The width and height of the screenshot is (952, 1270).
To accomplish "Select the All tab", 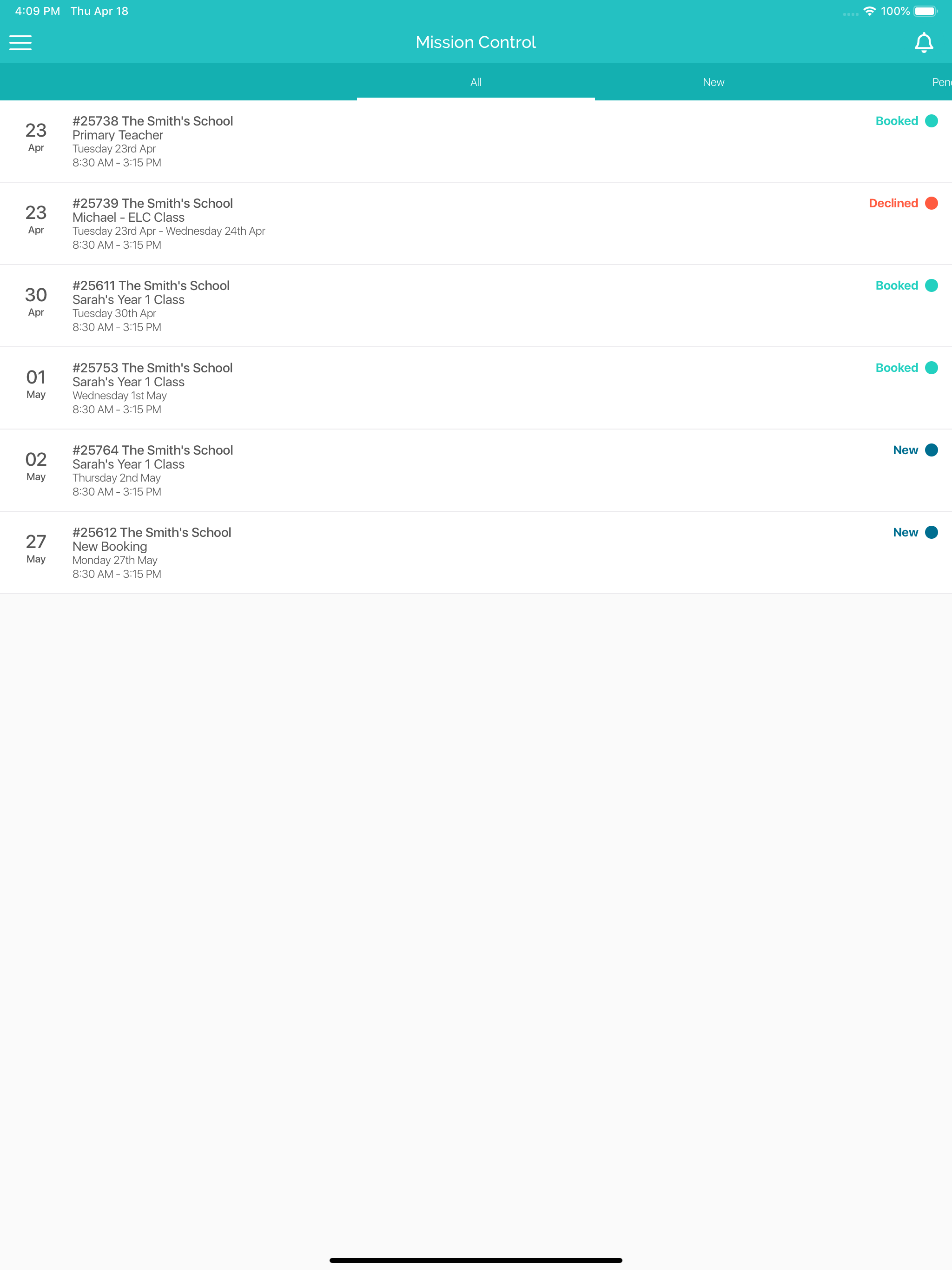I will 476,82.
